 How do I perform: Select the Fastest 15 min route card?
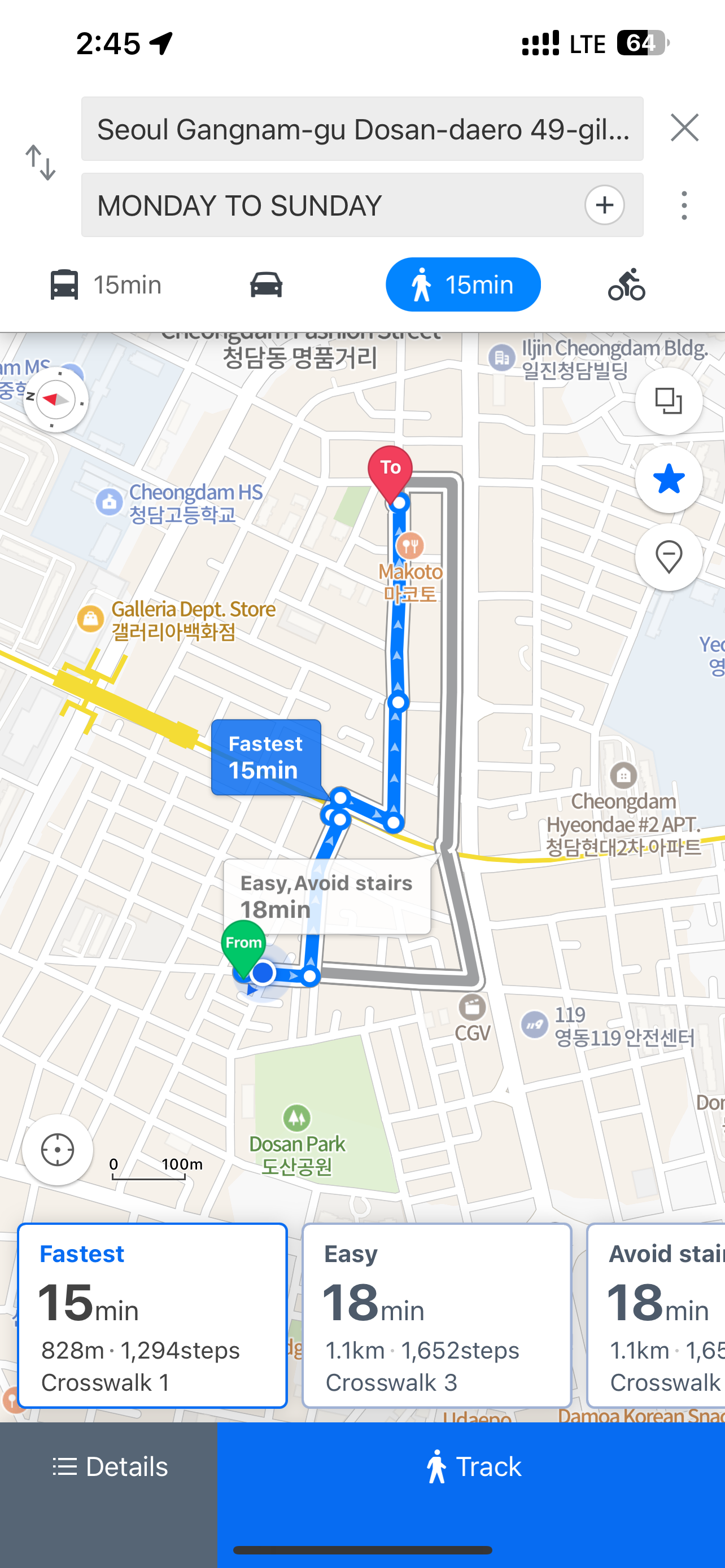click(x=152, y=1315)
